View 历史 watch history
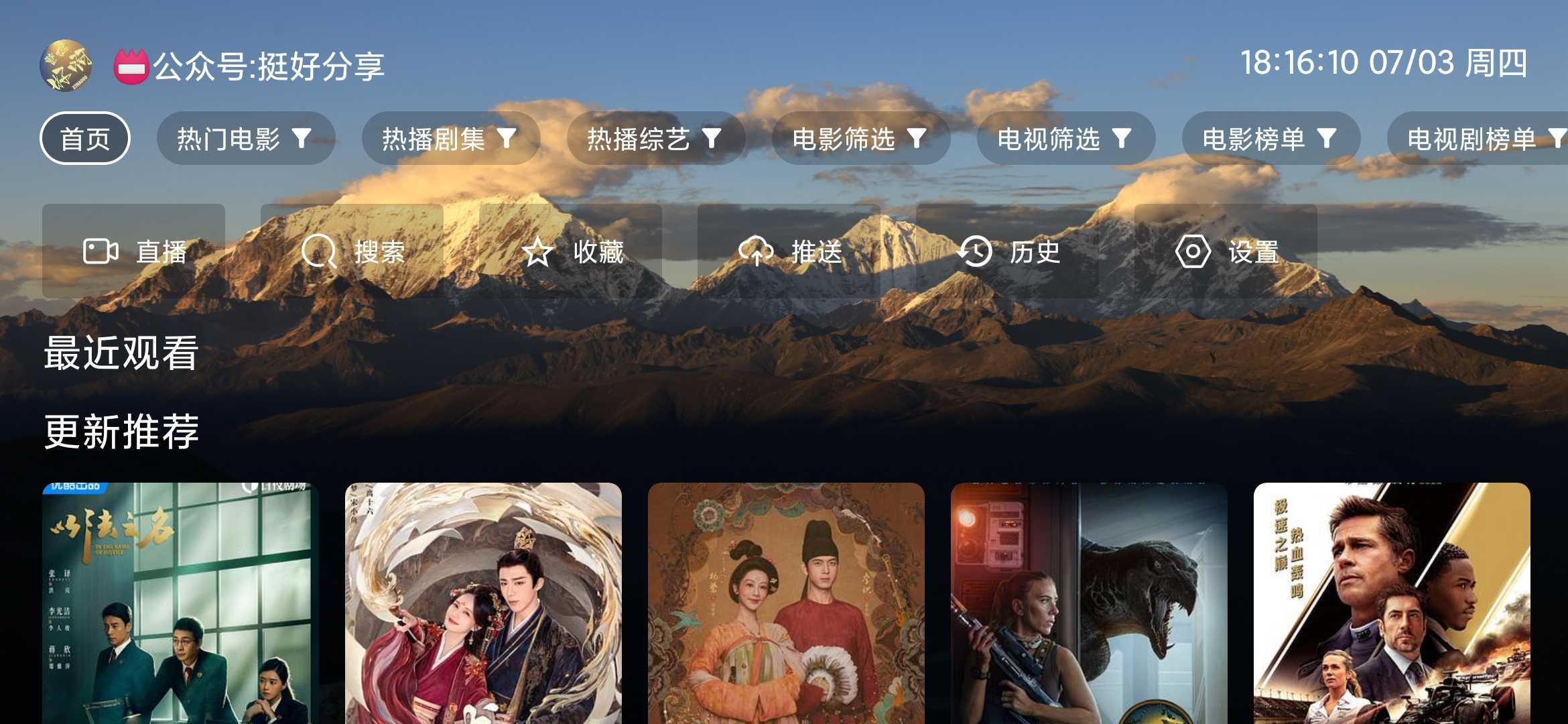1568x724 pixels. click(1007, 251)
